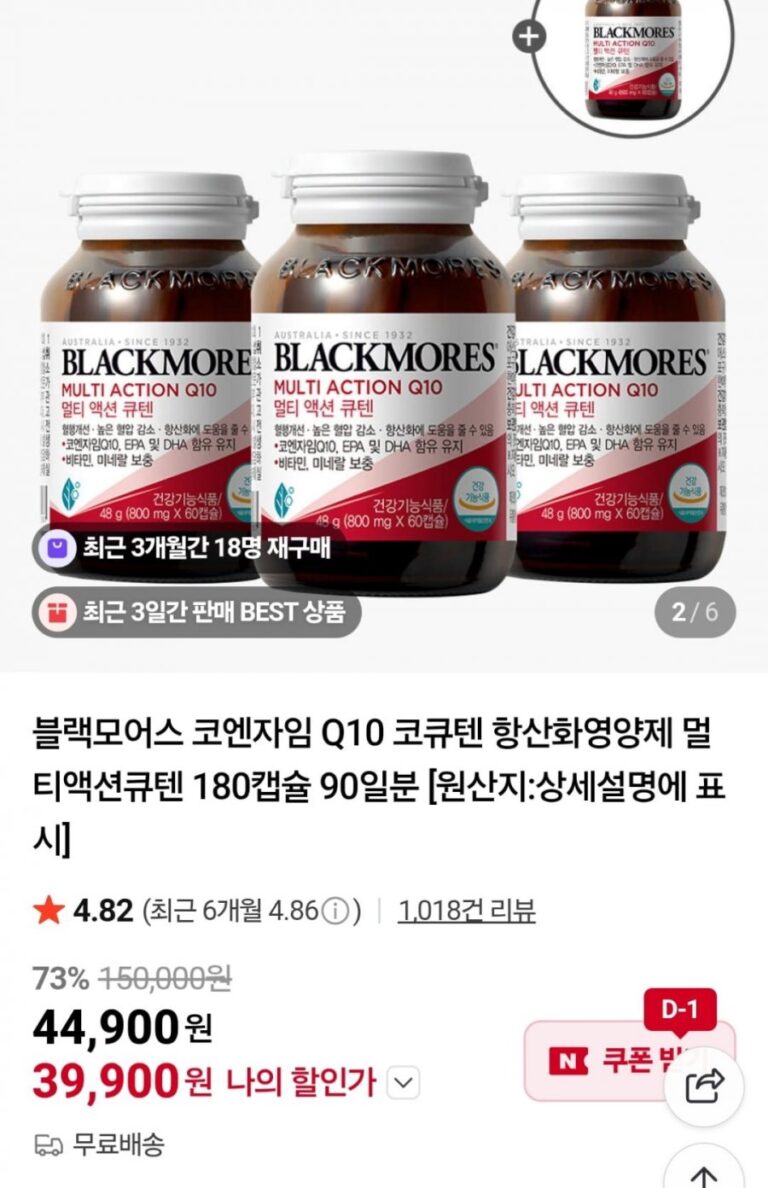The width and height of the screenshot is (768, 1188).
Task: Expand the 나의 할인가 dropdown
Action: click(402, 1081)
